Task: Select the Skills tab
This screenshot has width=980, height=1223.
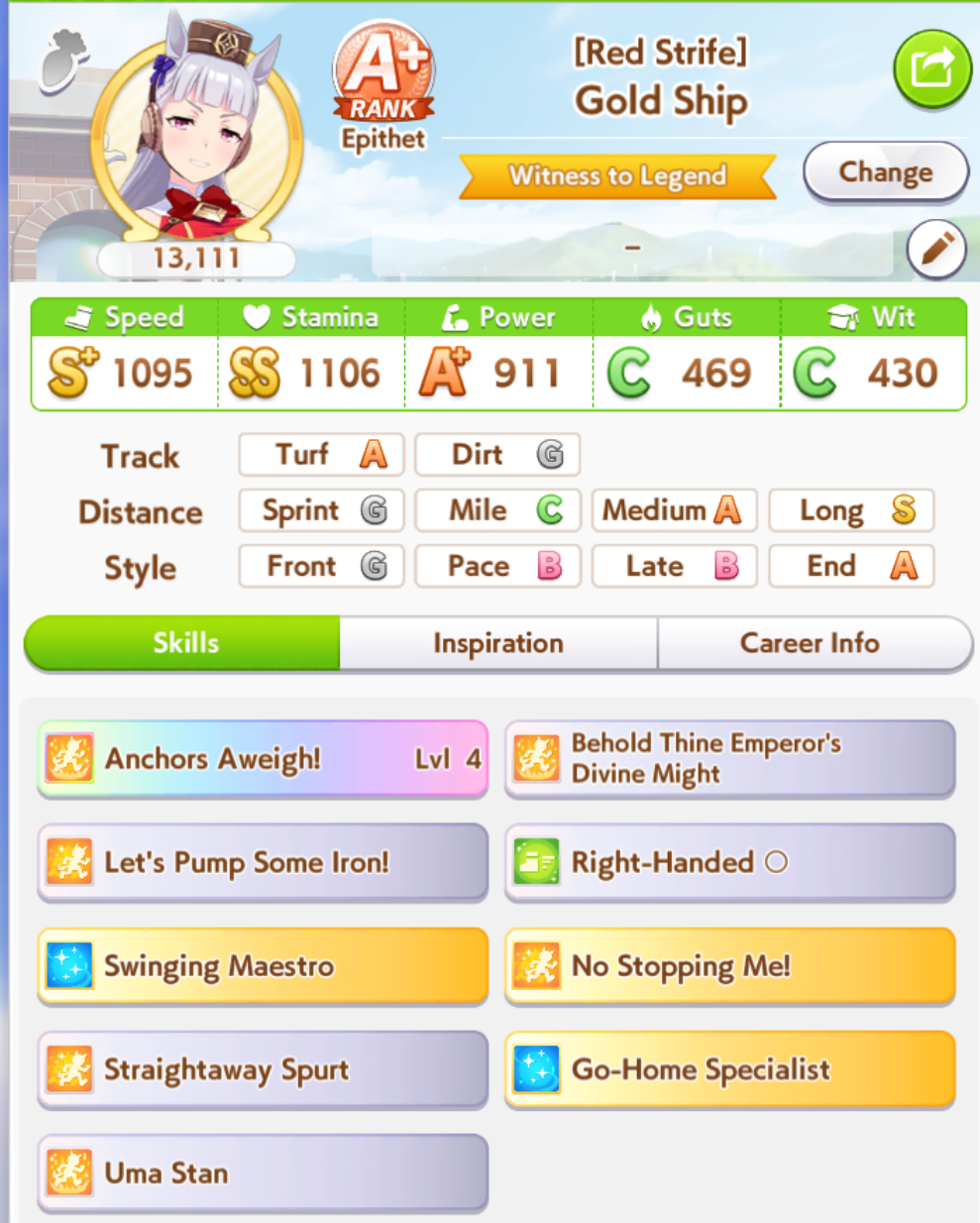Action: (184, 643)
